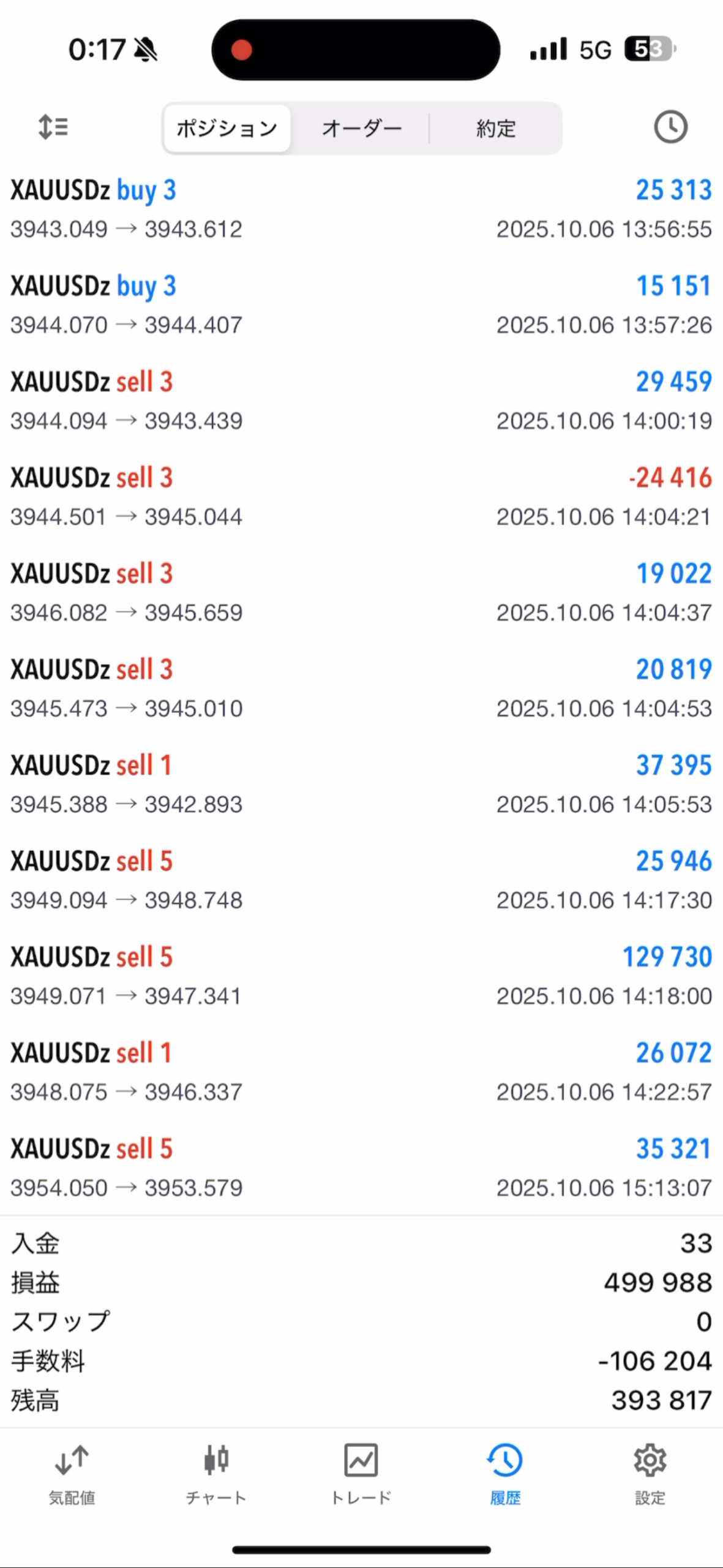Switch to the 約定 segment

coord(496,129)
